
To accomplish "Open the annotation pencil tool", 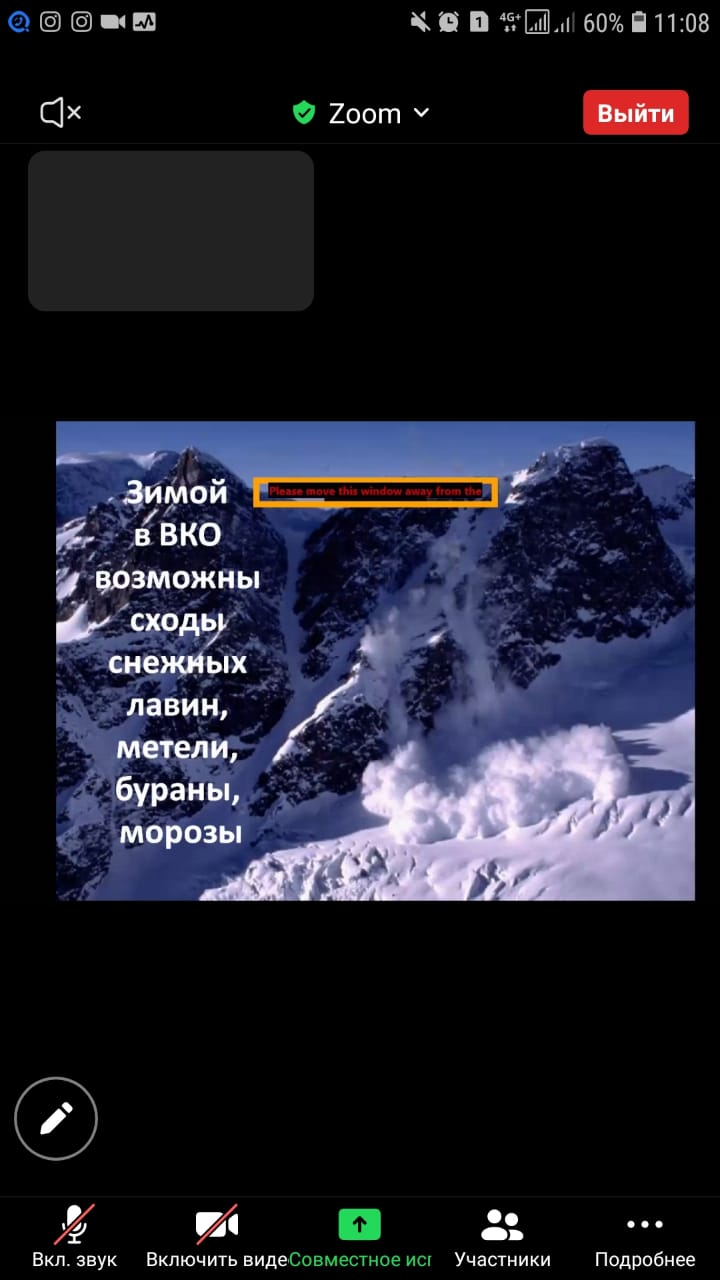I will click(56, 1118).
